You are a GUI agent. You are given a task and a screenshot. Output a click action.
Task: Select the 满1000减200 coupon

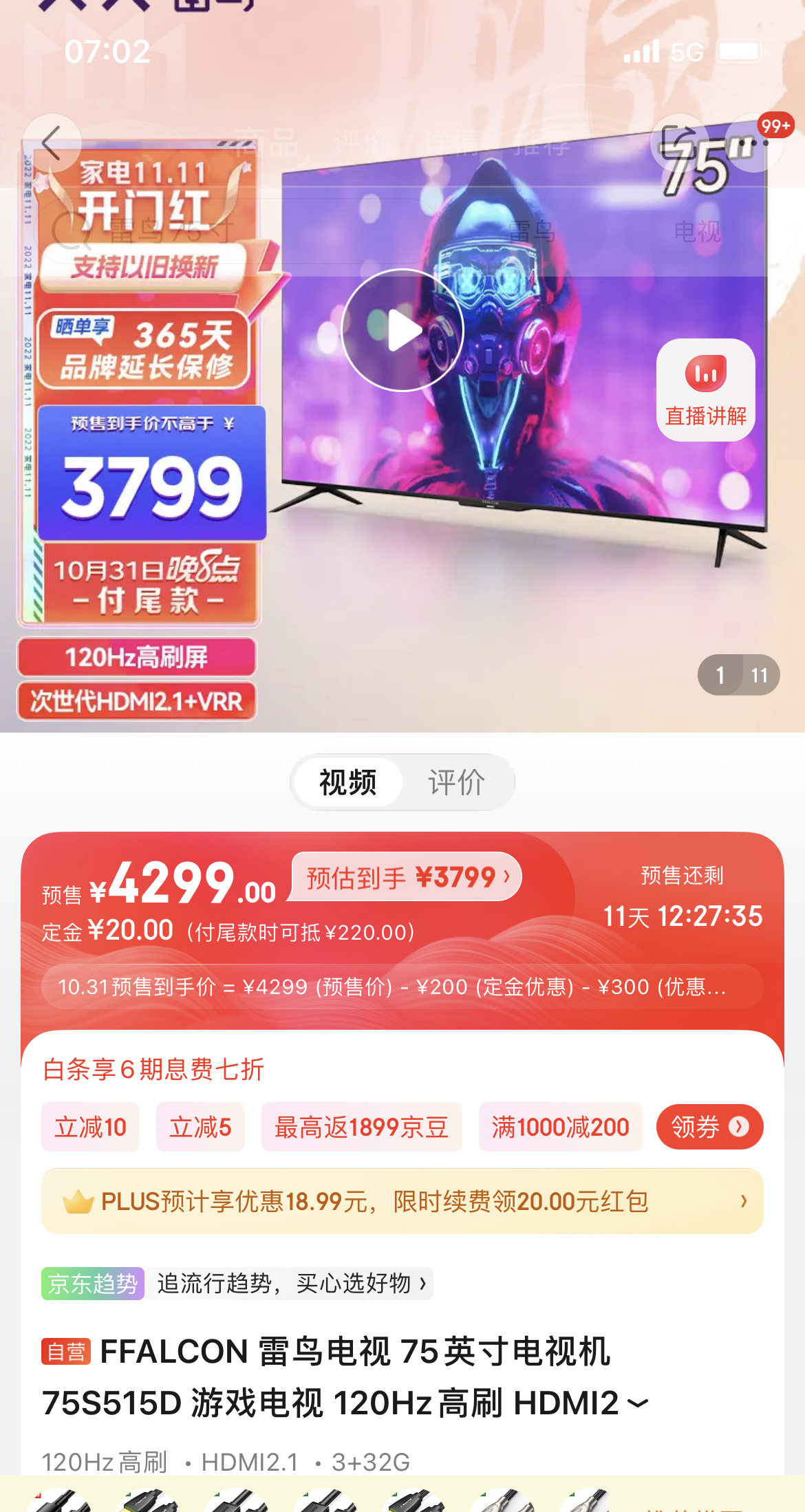click(561, 1126)
